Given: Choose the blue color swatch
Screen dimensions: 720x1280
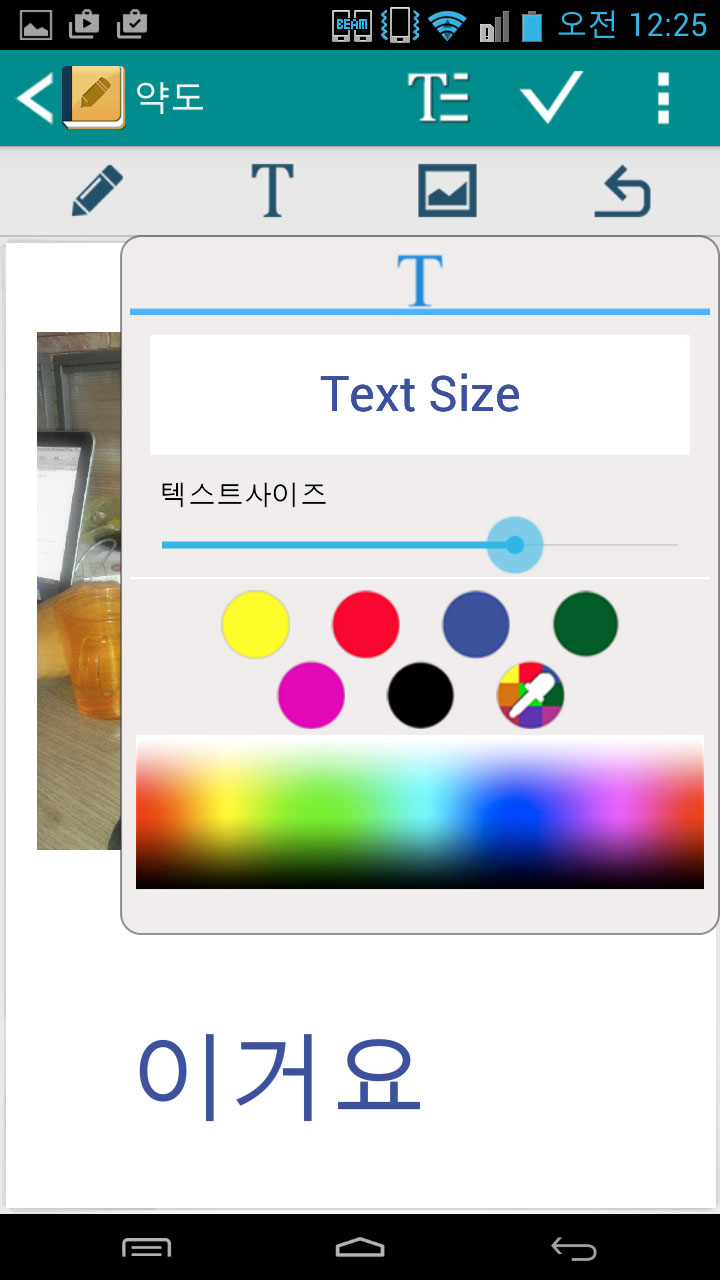Looking at the screenshot, I should coord(476,624).
